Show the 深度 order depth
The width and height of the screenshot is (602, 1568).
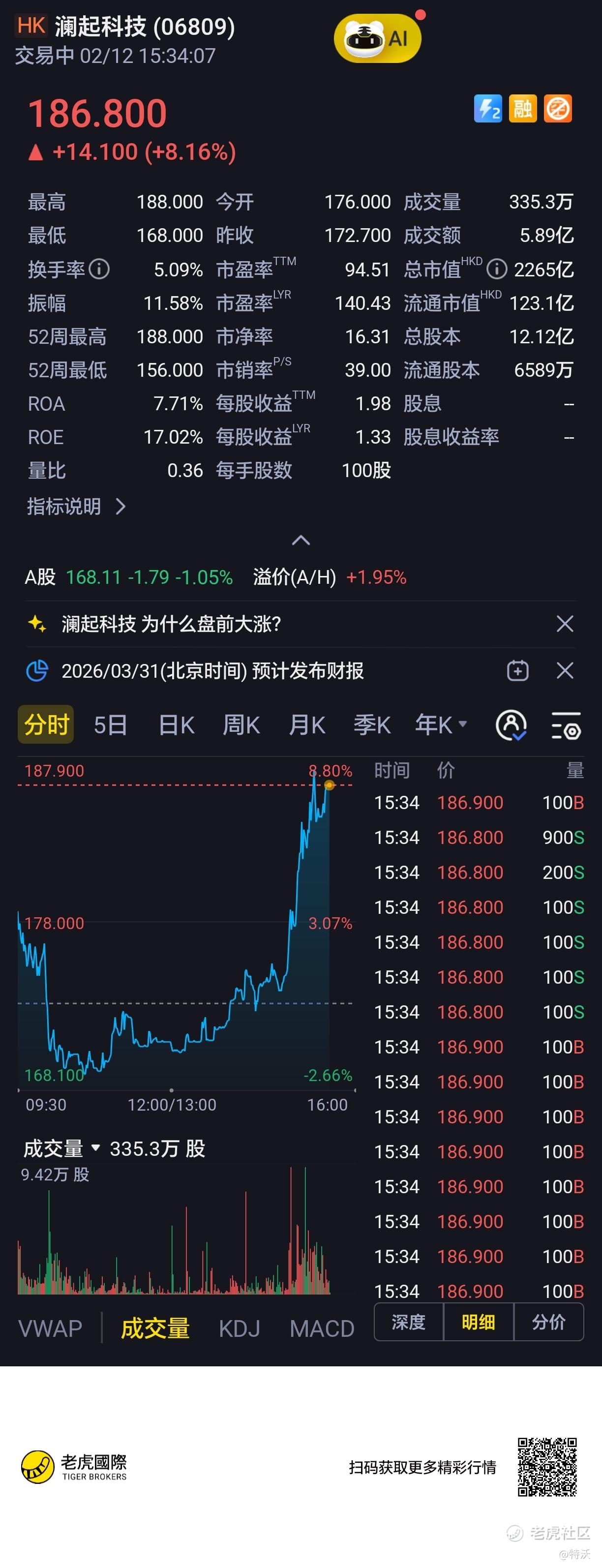408,1322
